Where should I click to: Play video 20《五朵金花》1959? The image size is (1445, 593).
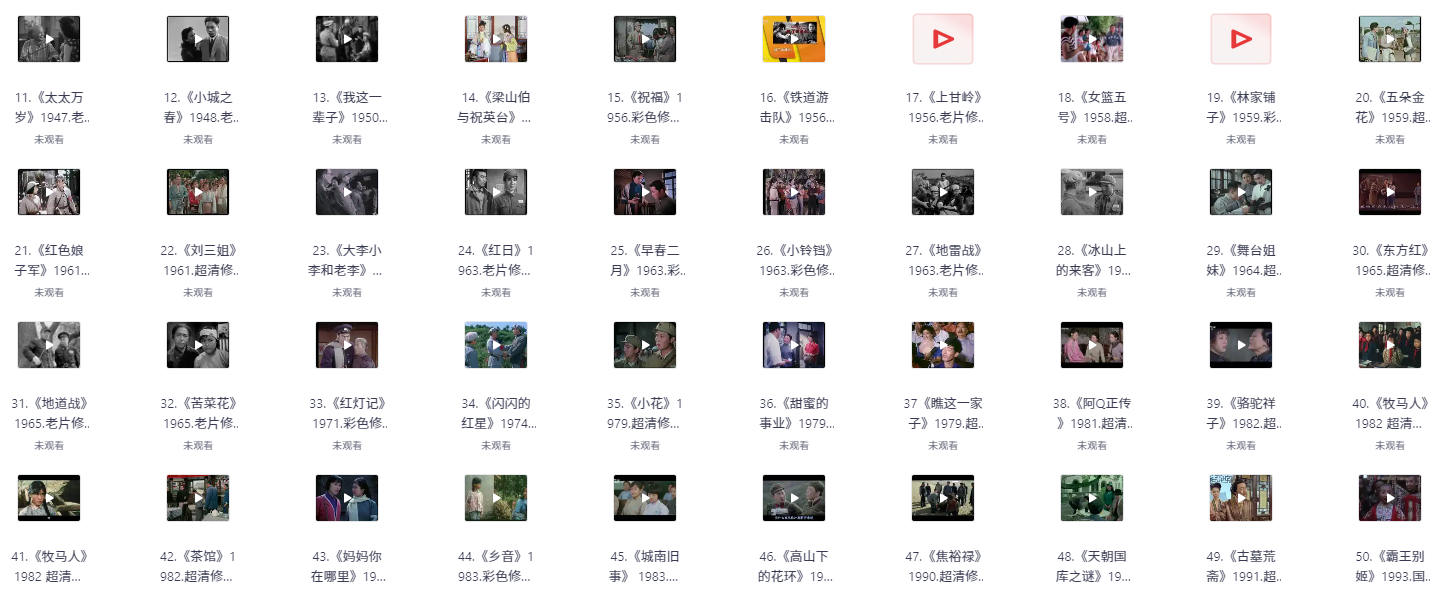[1390, 39]
